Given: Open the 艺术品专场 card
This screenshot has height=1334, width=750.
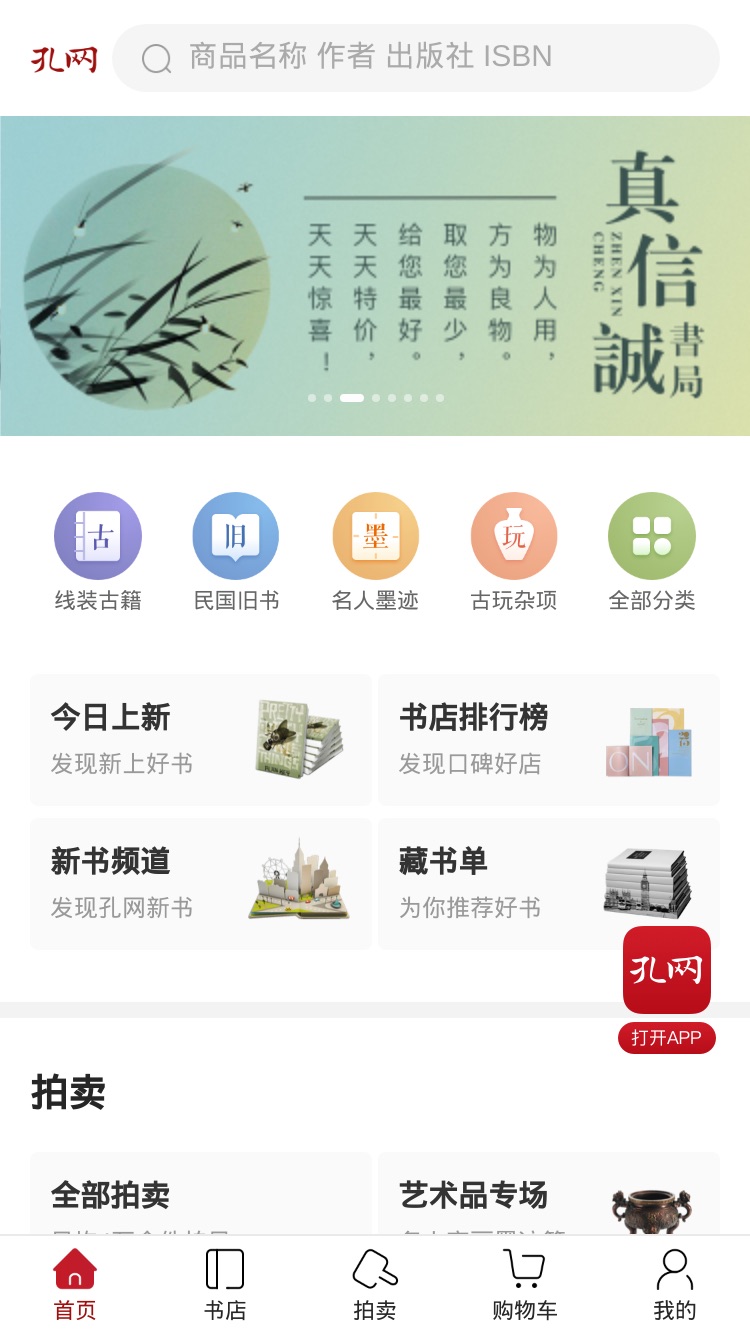Looking at the screenshot, I should click(x=549, y=1194).
